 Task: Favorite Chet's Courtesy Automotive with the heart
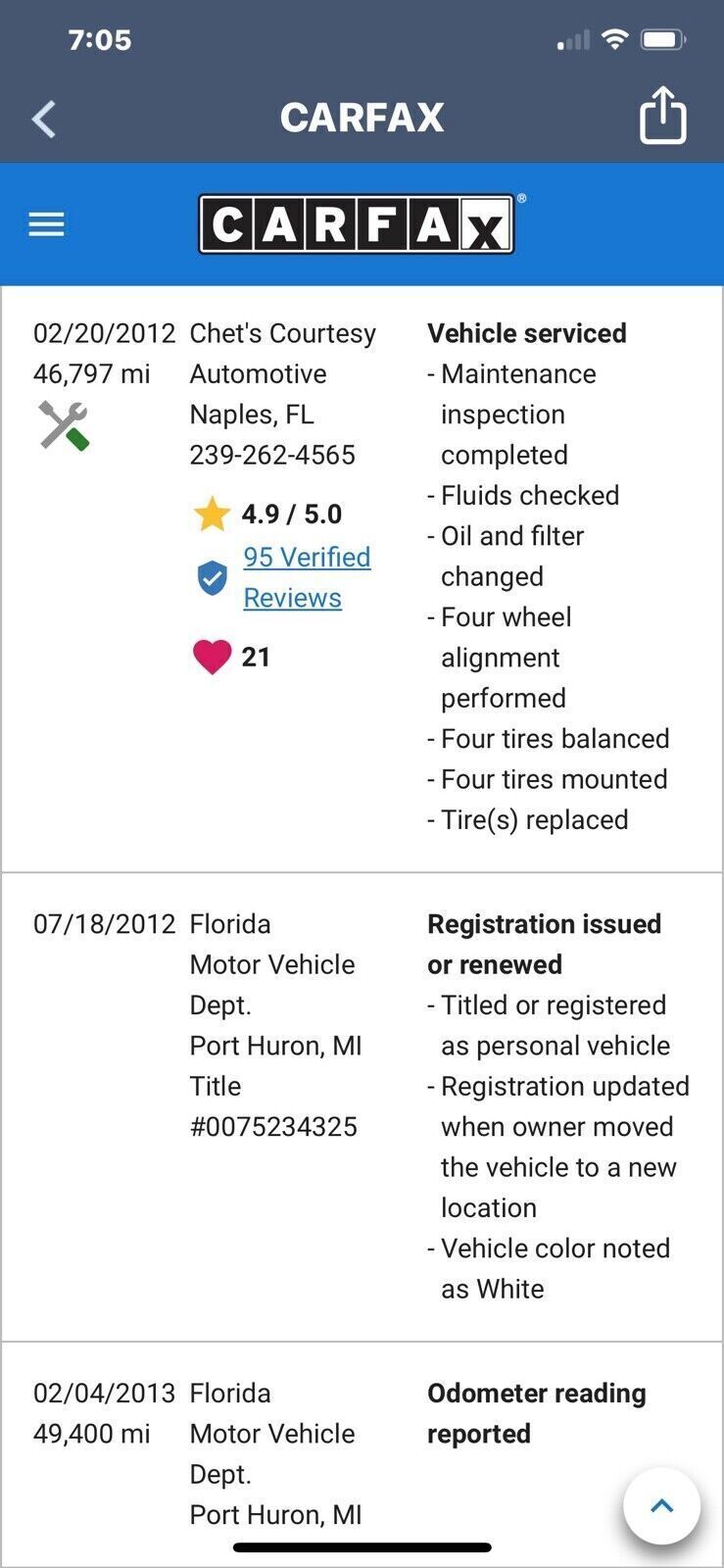click(x=212, y=657)
